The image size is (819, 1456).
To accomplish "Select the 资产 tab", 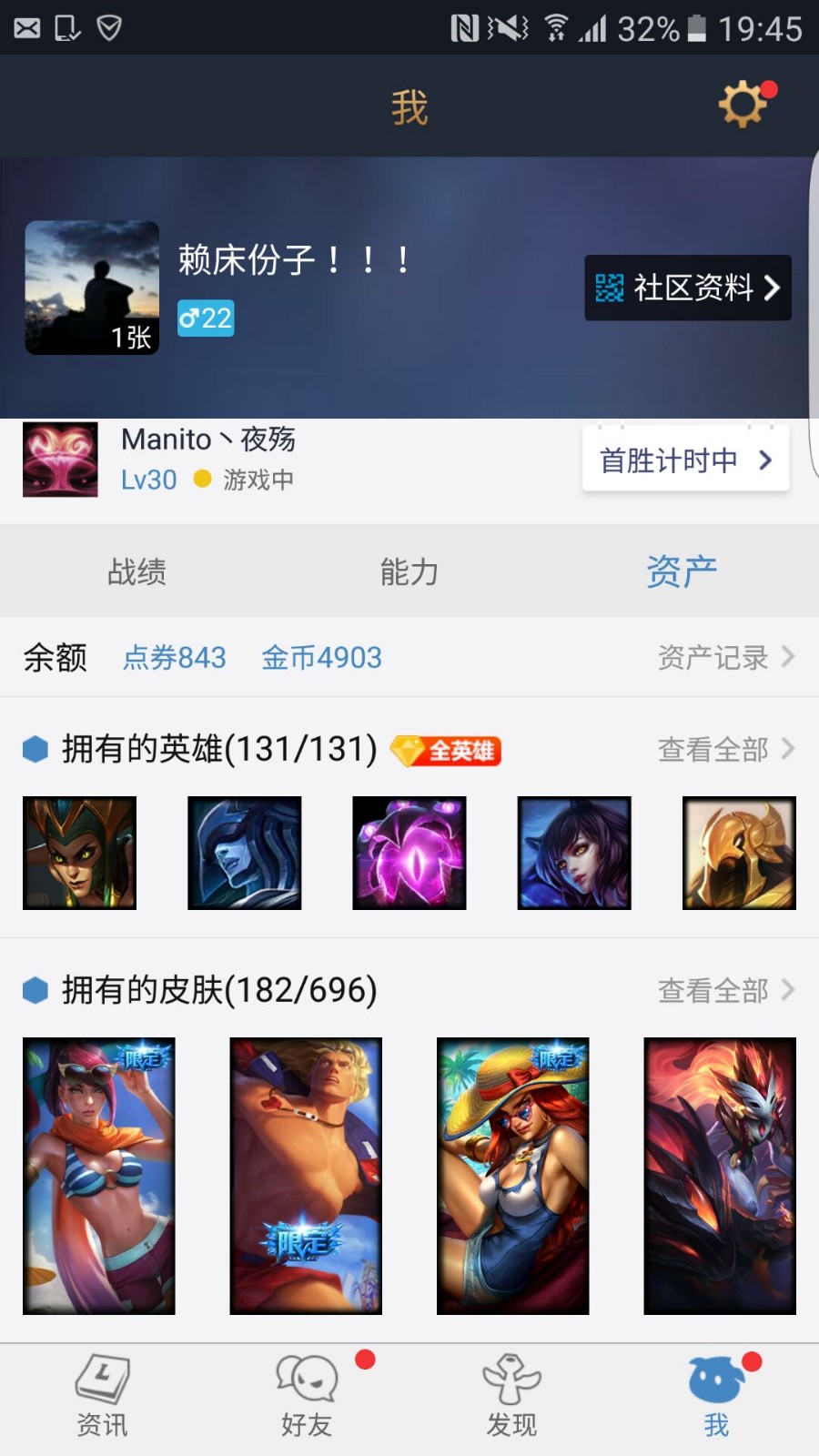I will pyautogui.click(x=682, y=572).
